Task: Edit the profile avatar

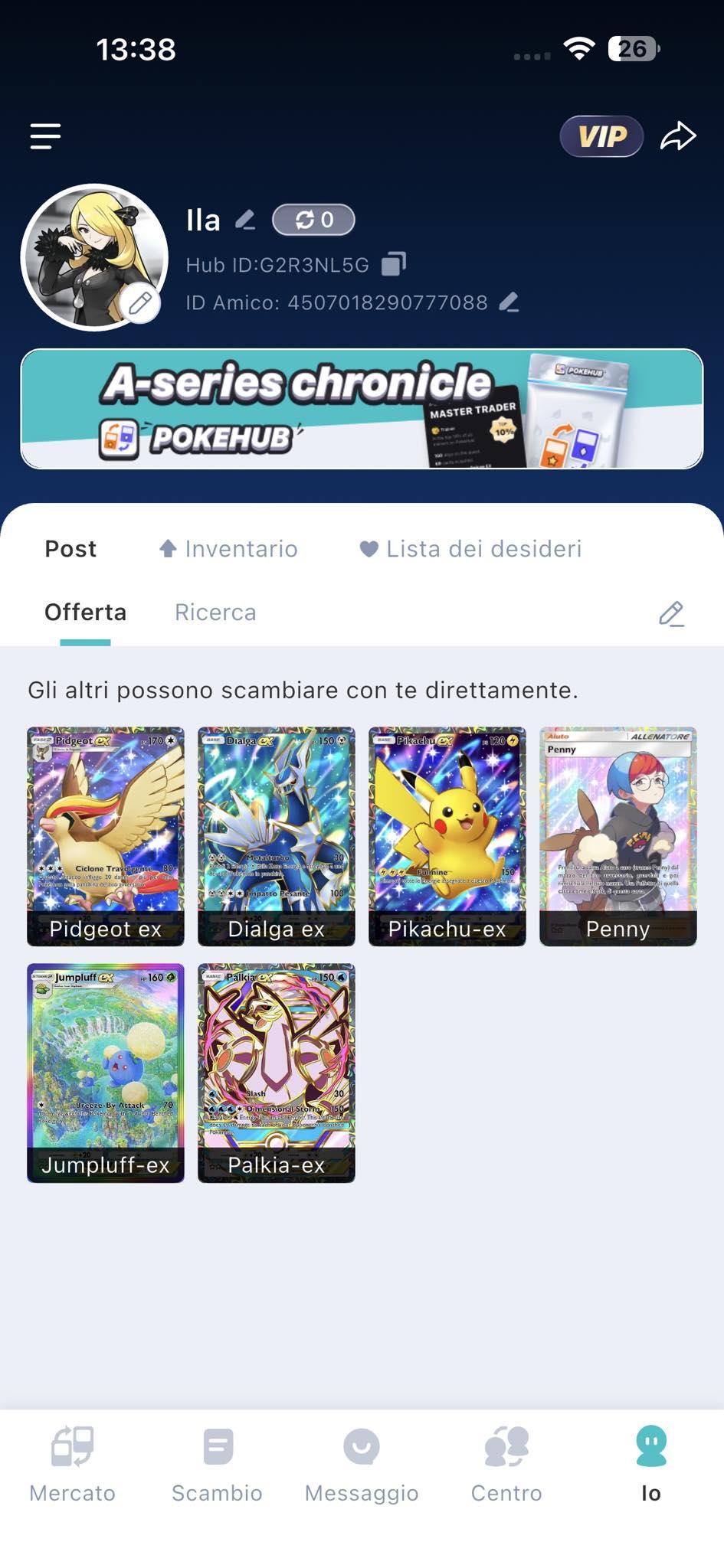Action: coord(139,304)
